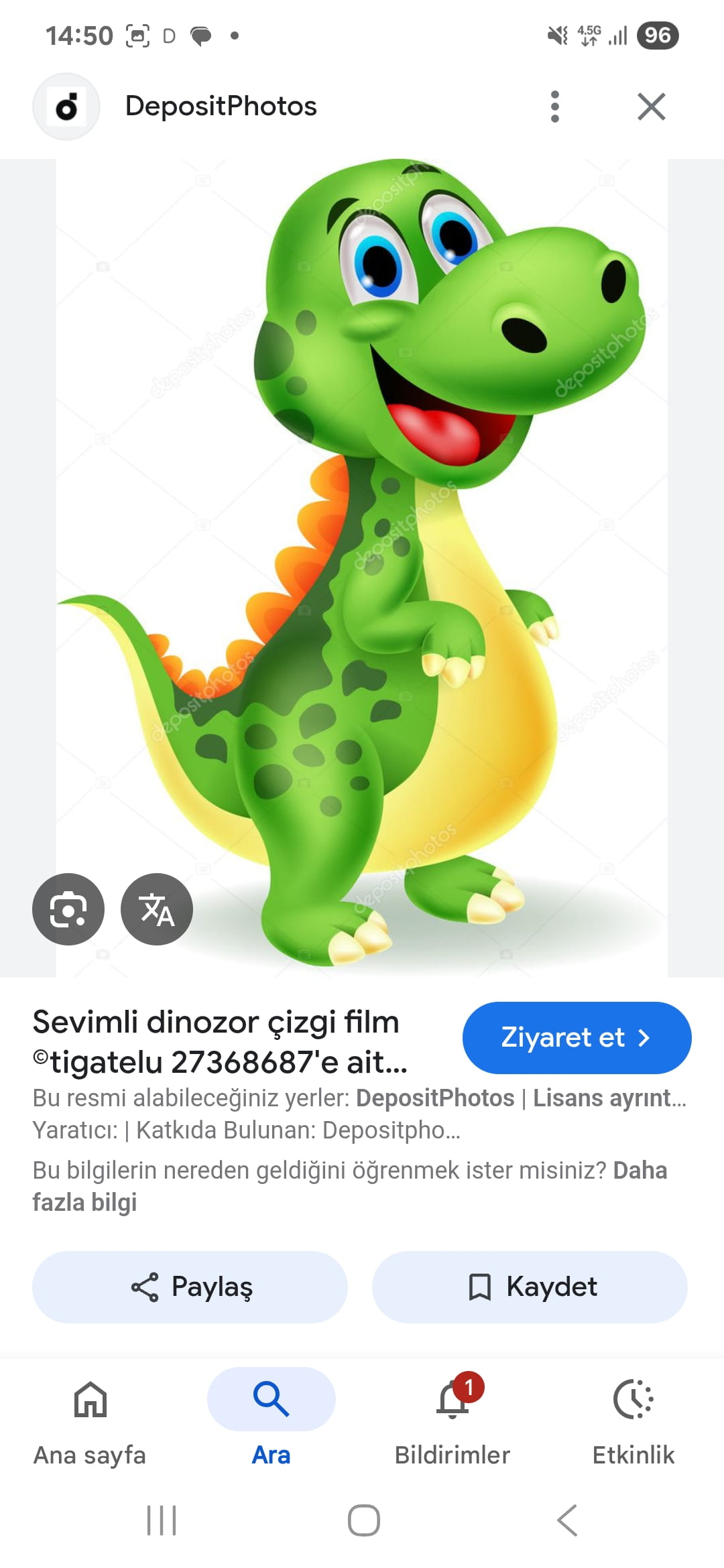Viewport: 724px width, 1568px height.
Task: Open the dinosaur cartoon image
Action: click(x=362, y=568)
